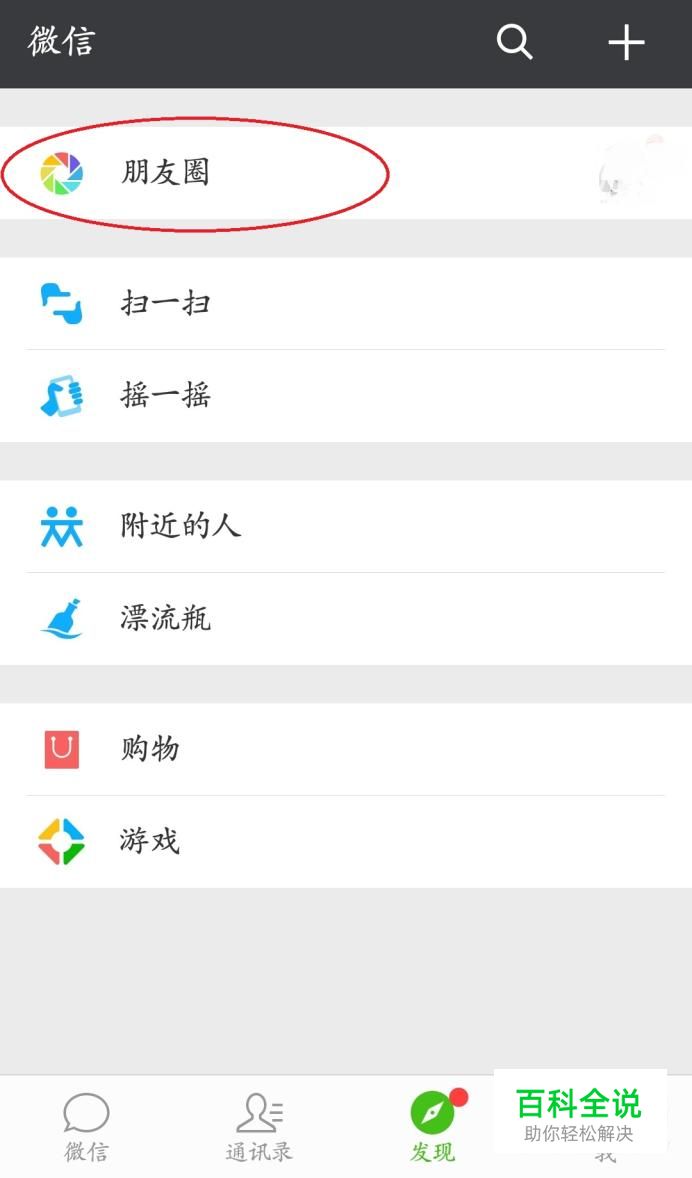
Task: Switch to the 通讯录 contacts tab
Action: pyautogui.click(x=259, y=1127)
